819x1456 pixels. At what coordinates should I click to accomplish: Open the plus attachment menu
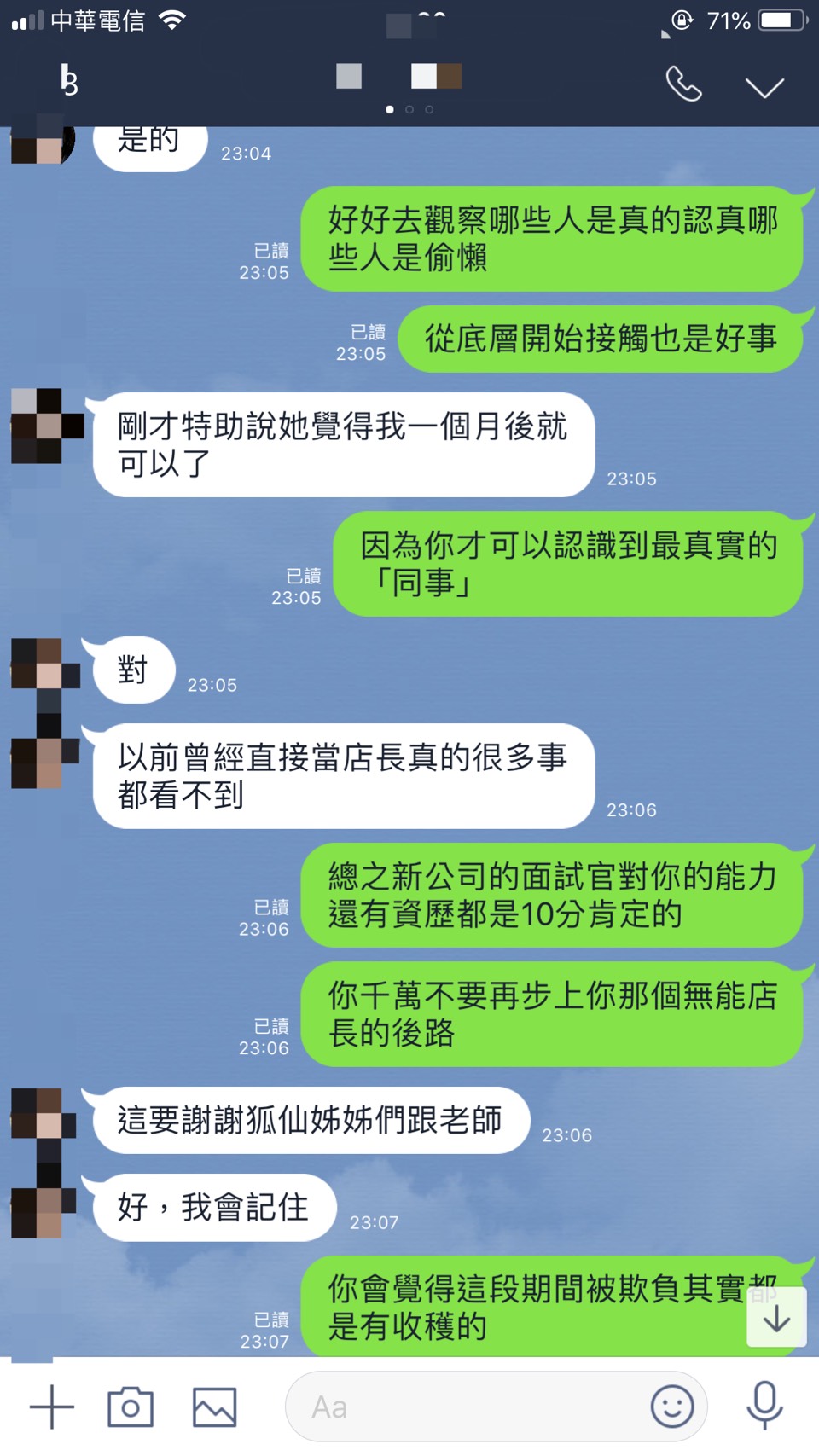point(52,1407)
